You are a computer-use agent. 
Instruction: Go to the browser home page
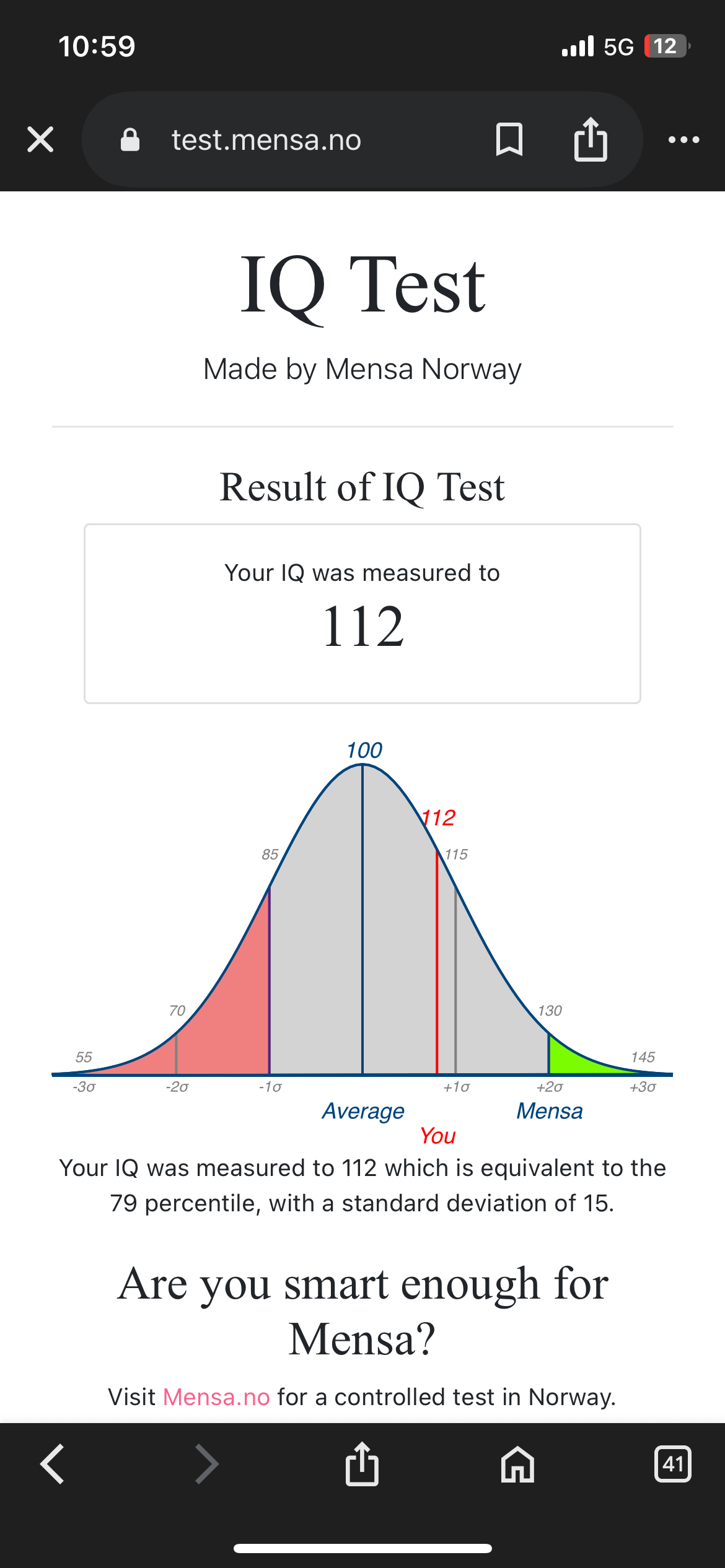517,1464
